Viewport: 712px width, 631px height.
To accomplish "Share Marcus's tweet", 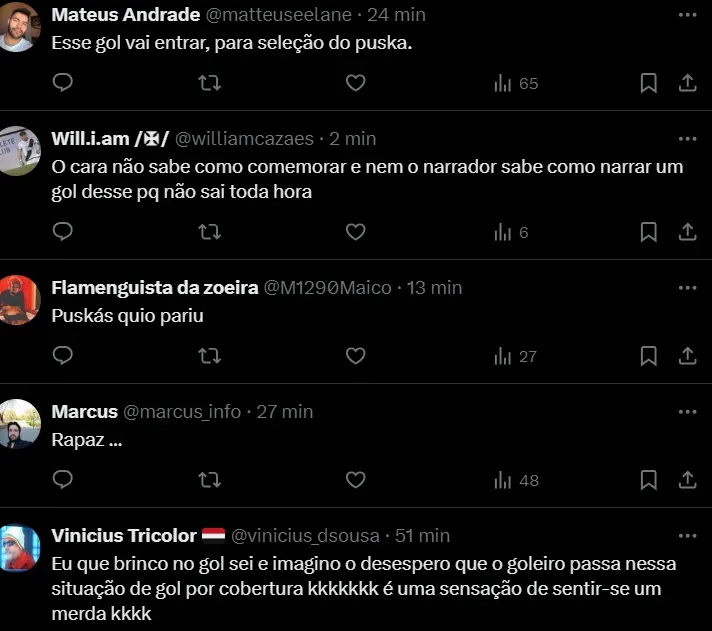I will coord(687,480).
